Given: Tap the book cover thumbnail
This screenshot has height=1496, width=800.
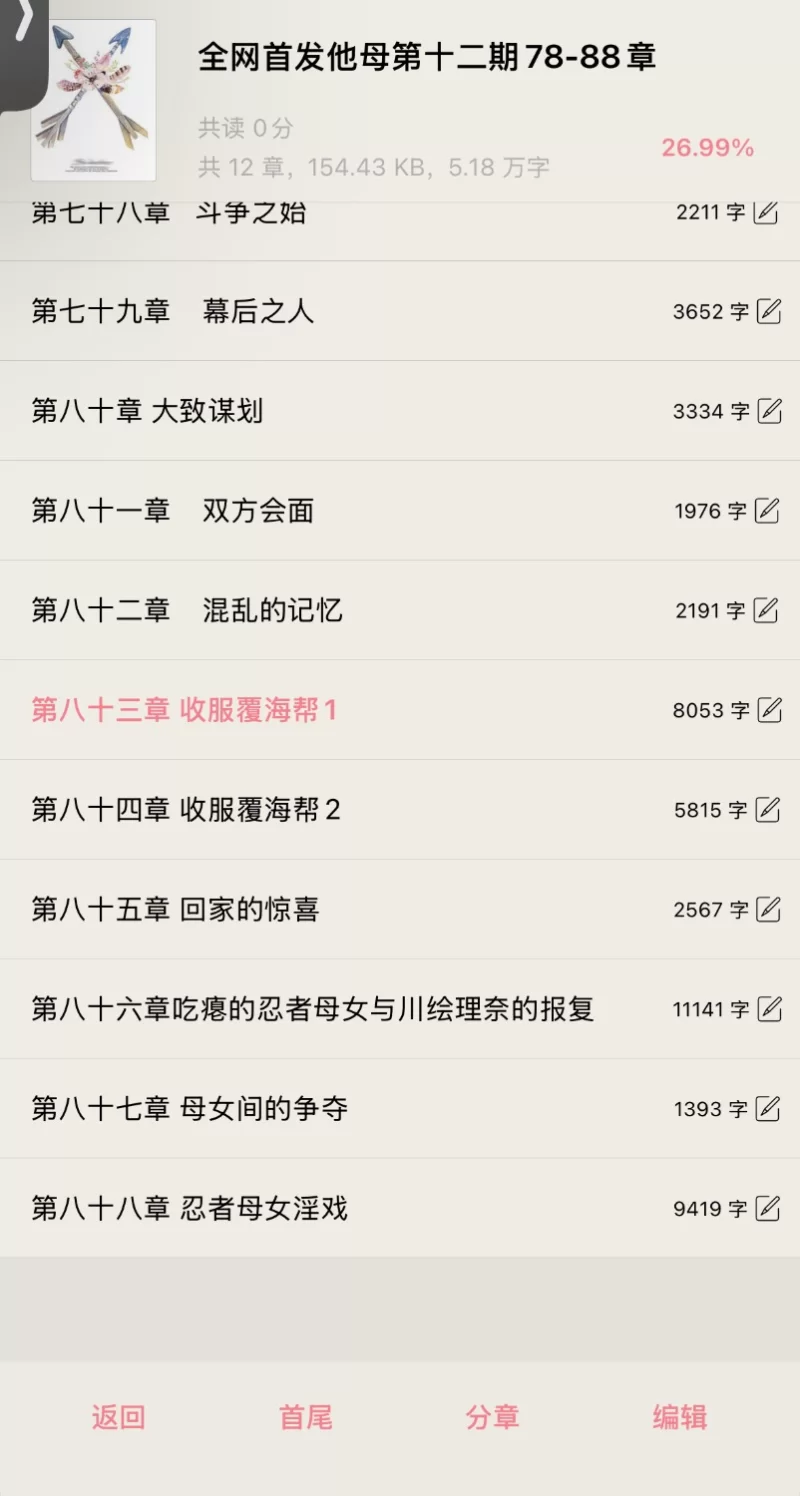Looking at the screenshot, I should [x=94, y=100].
